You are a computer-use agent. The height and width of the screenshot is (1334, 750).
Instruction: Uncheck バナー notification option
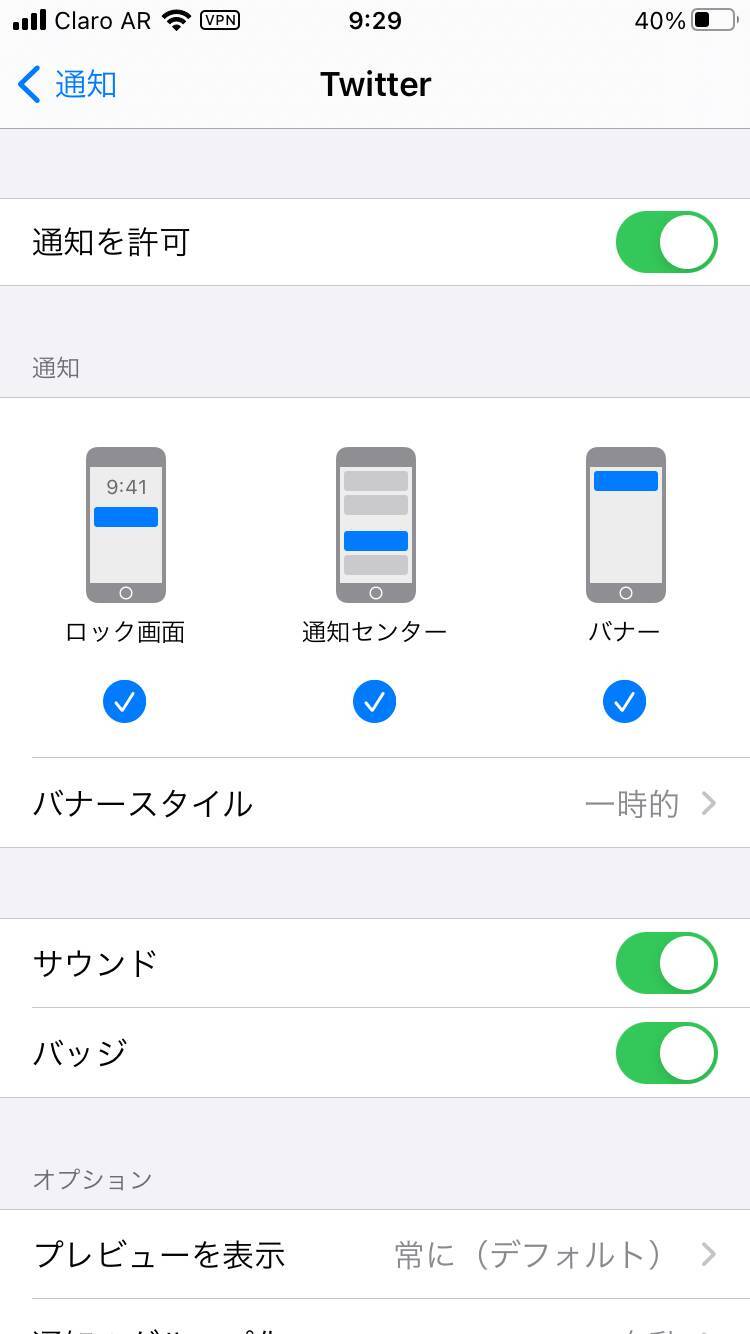(x=625, y=702)
